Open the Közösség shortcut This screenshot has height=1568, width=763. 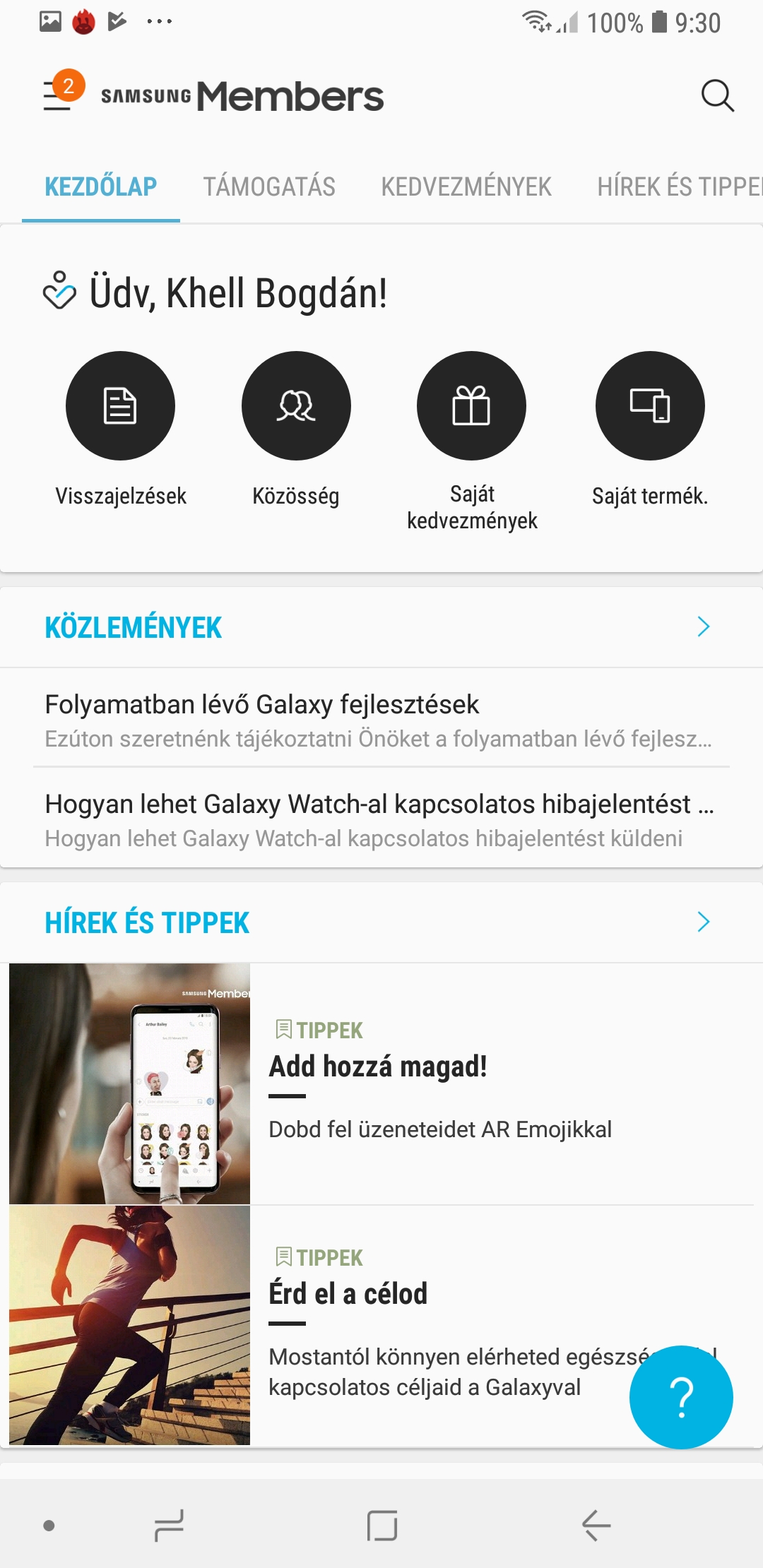click(x=296, y=429)
